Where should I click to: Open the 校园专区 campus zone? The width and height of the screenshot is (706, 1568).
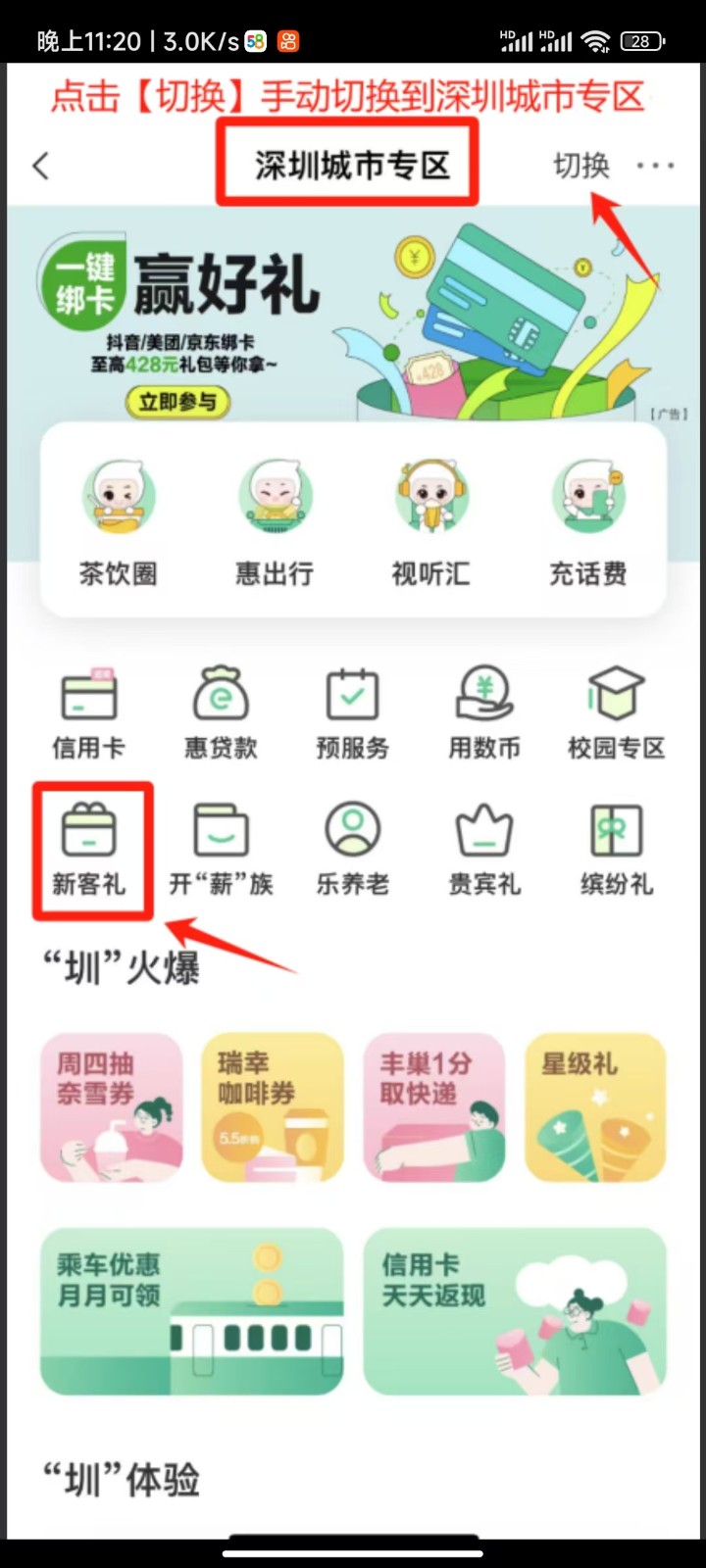point(616,712)
